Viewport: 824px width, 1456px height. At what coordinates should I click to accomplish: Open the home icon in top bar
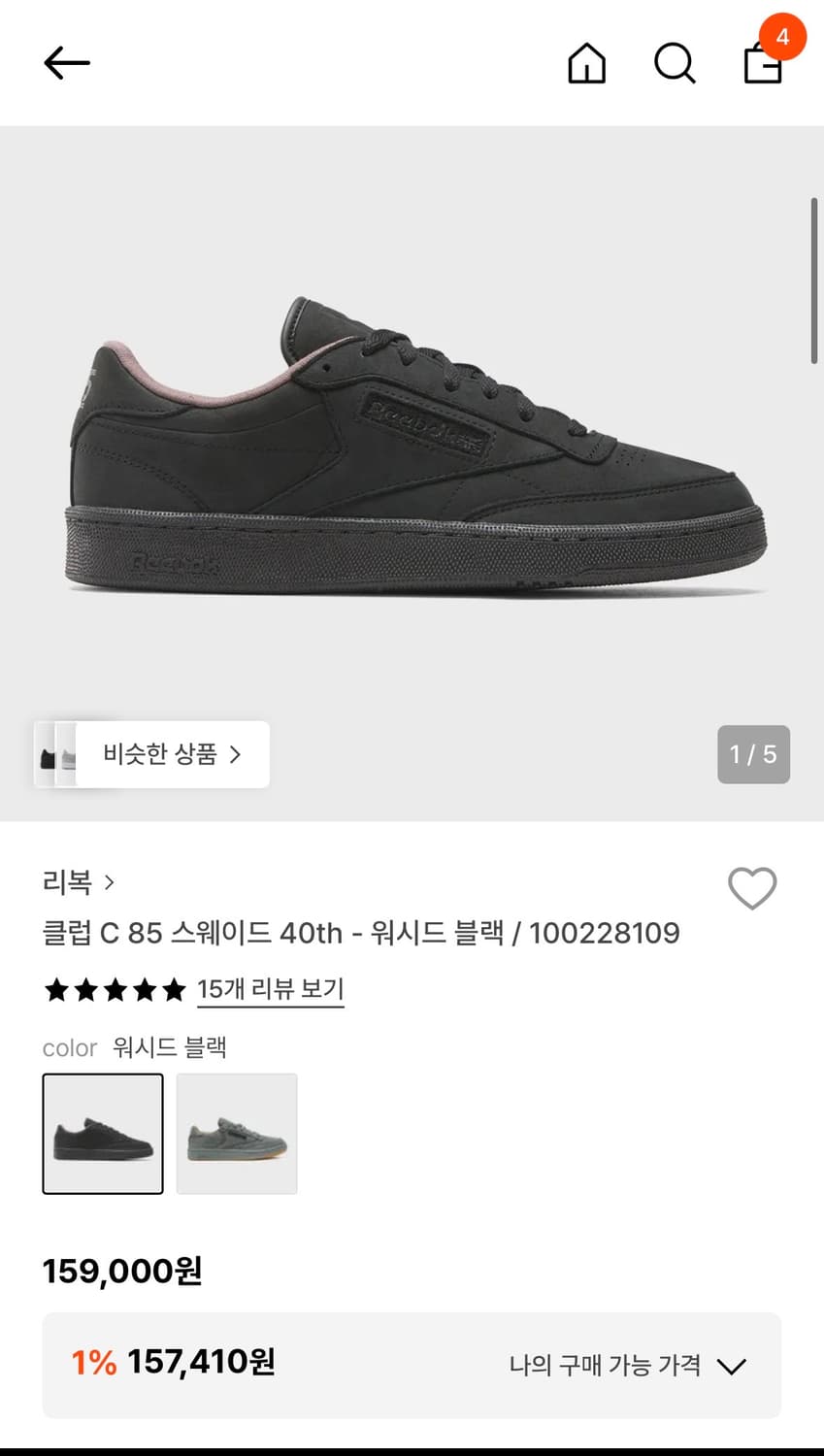(x=586, y=64)
